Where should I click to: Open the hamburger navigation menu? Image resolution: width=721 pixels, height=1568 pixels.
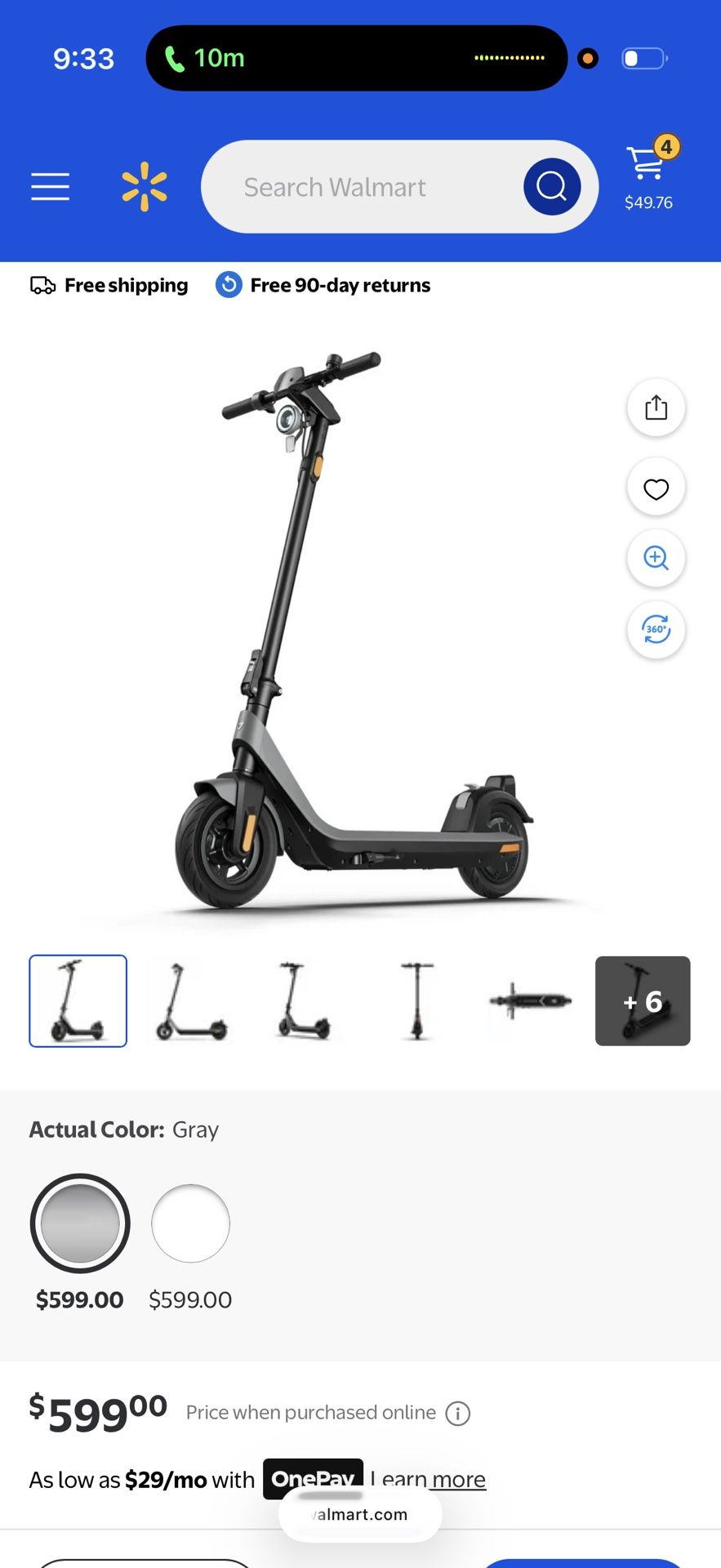pyautogui.click(x=50, y=186)
